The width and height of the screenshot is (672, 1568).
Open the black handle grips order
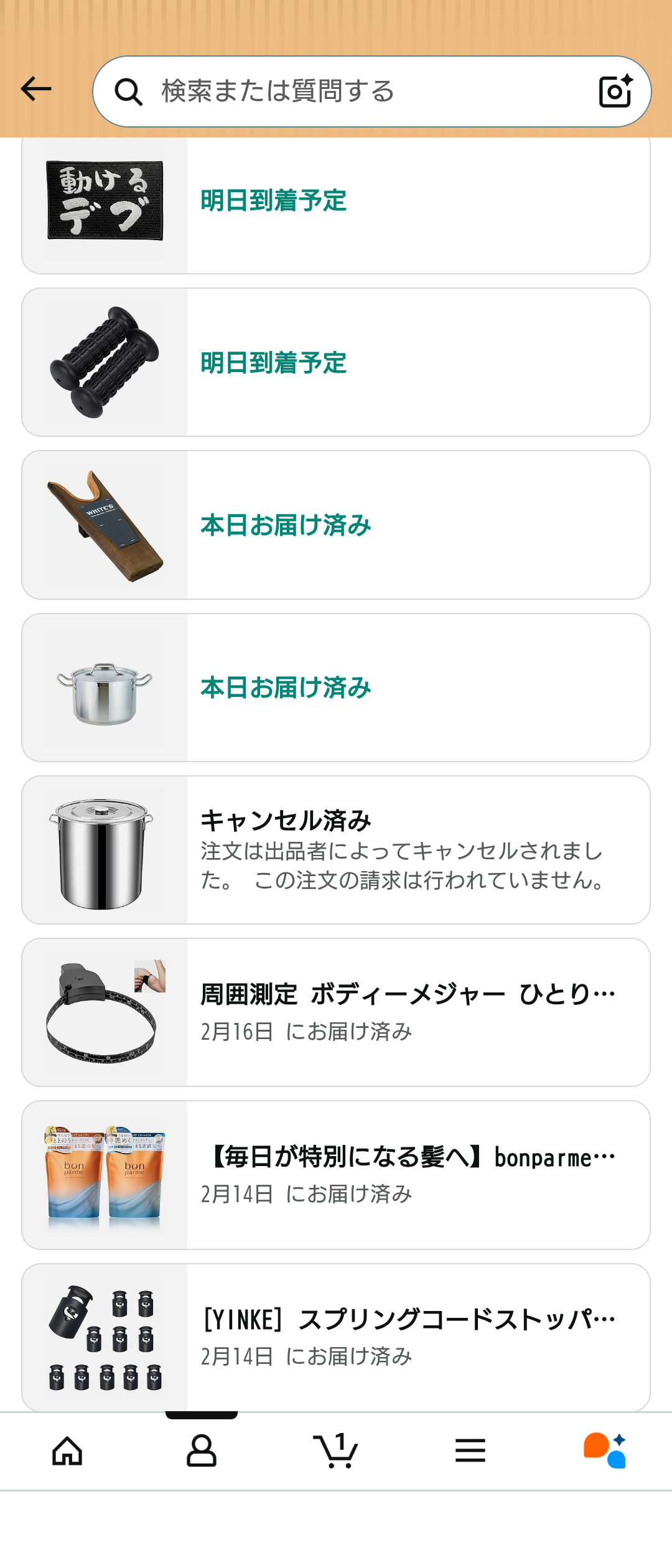click(336, 362)
